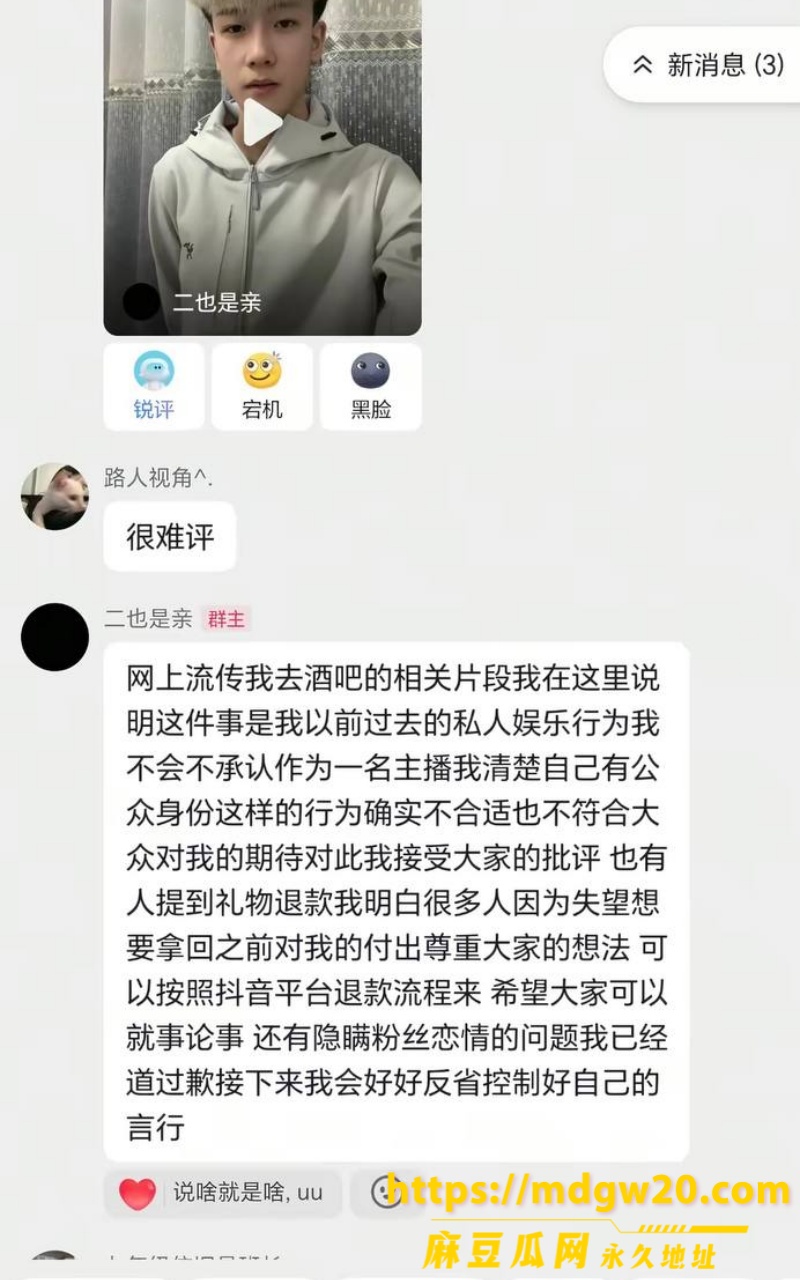The image size is (800, 1280).
Task: Tap the heart reaction 说啥就是啥
Action: point(222,1193)
